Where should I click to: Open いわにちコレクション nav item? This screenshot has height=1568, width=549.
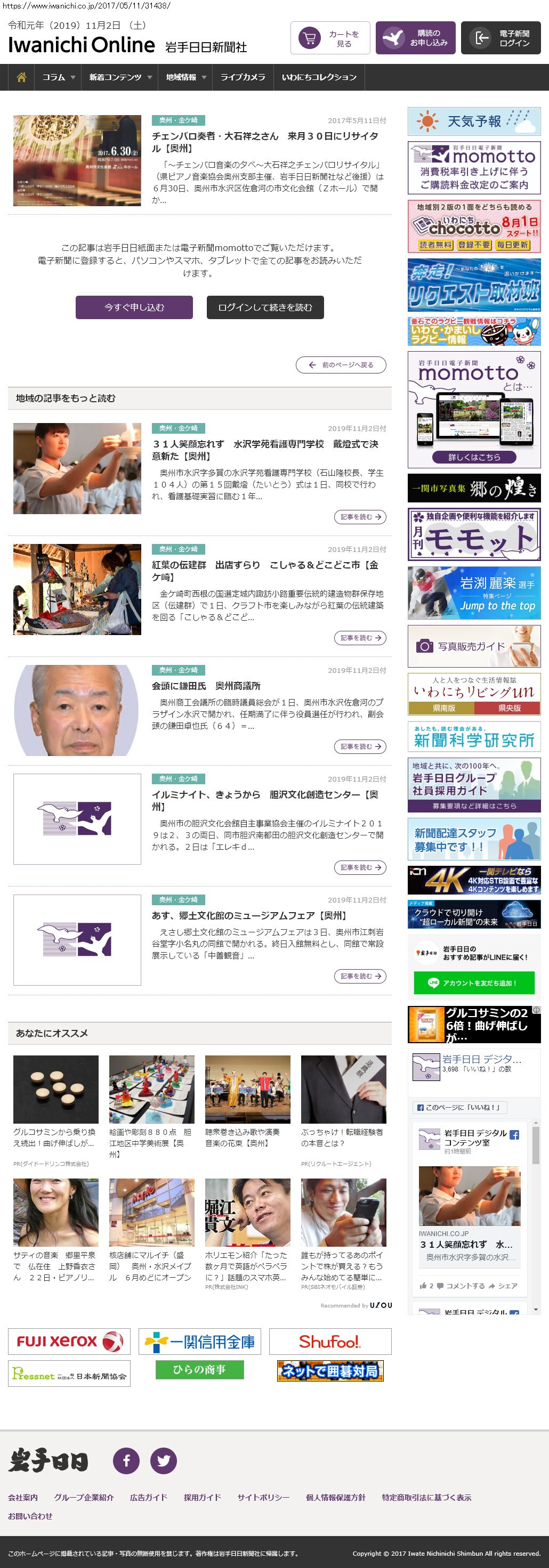coord(318,77)
